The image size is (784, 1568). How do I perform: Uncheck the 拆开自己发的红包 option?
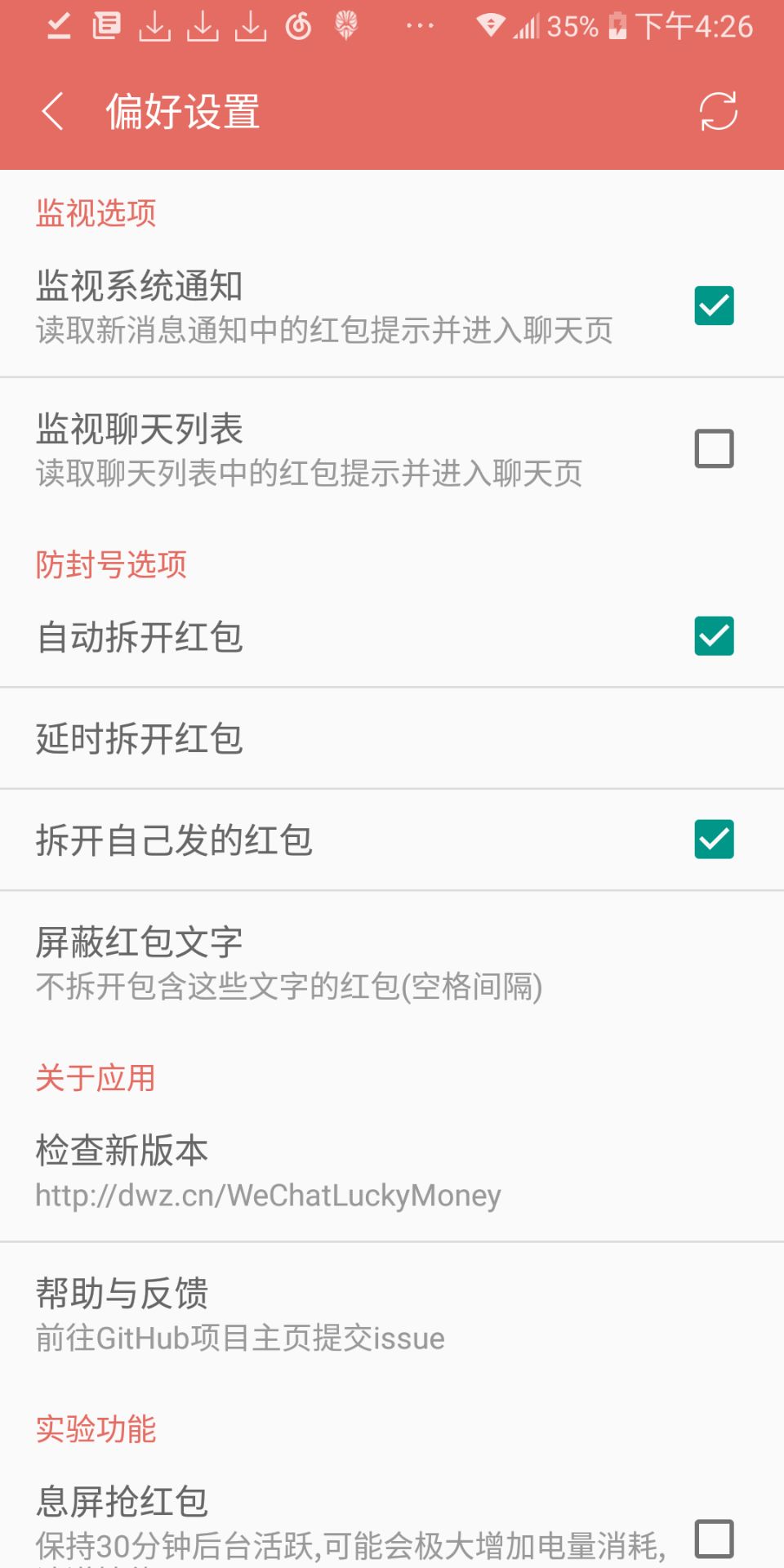coord(714,840)
